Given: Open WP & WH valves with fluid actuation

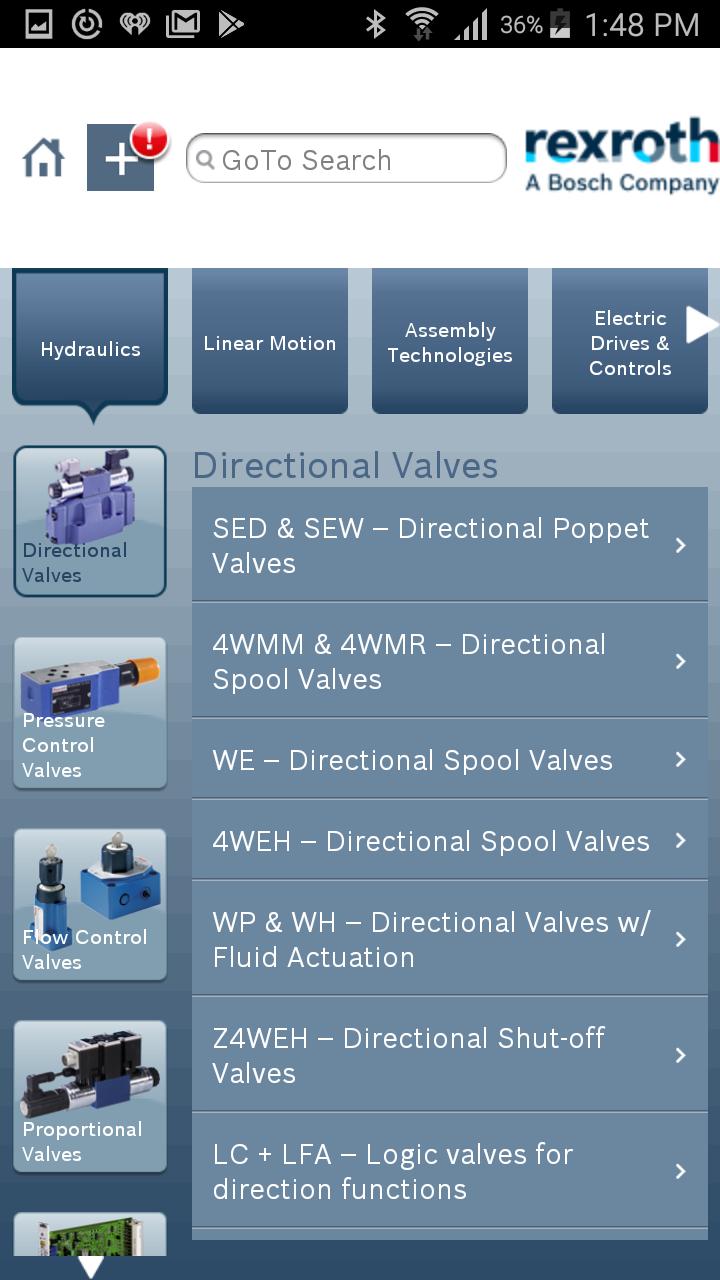Looking at the screenshot, I should pyautogui.click(x=450, y=939).
